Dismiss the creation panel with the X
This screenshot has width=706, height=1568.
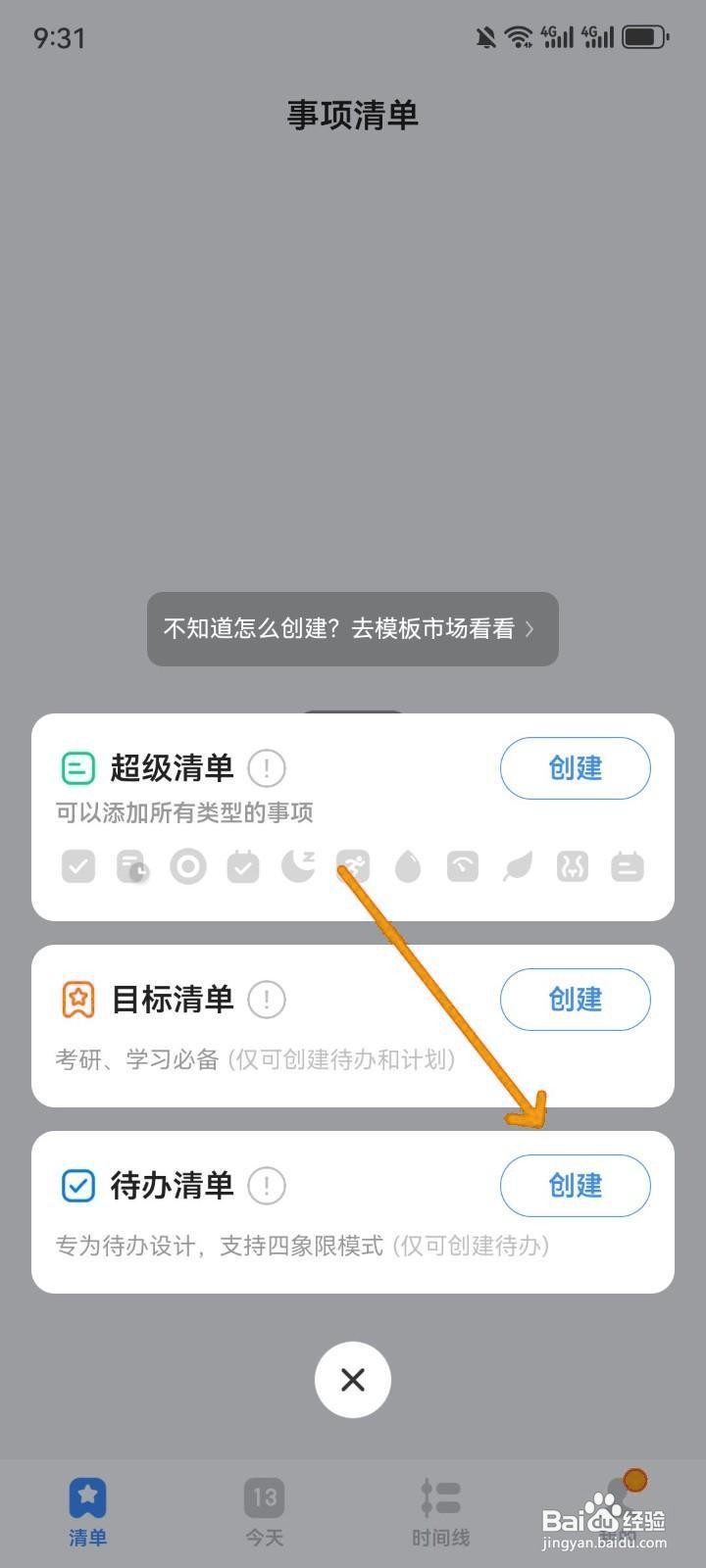pos(353,1379)
